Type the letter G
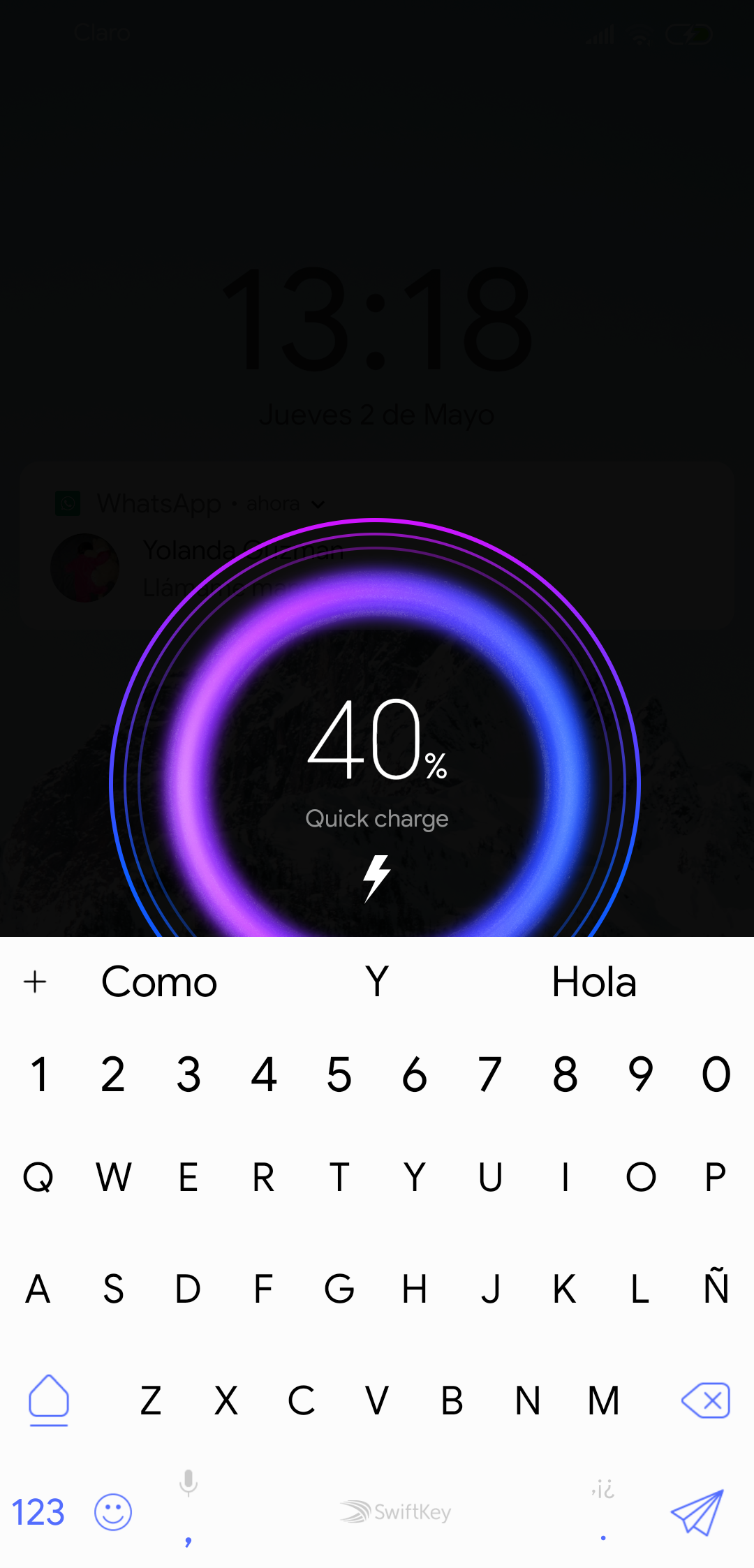Screen dimensions: 754x1568 [x=339, y=1288]
